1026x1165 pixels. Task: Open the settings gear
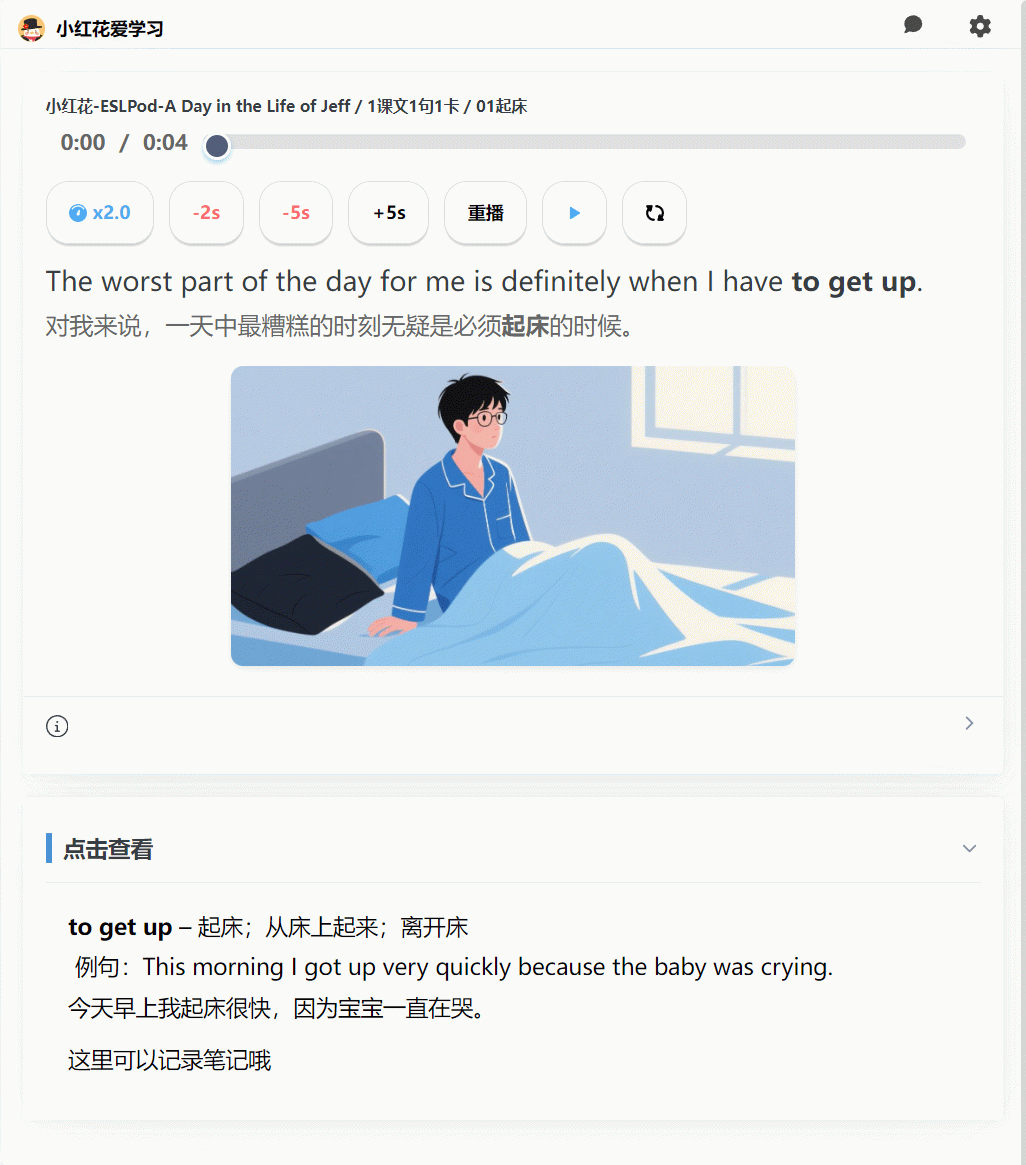coord(980,26)
